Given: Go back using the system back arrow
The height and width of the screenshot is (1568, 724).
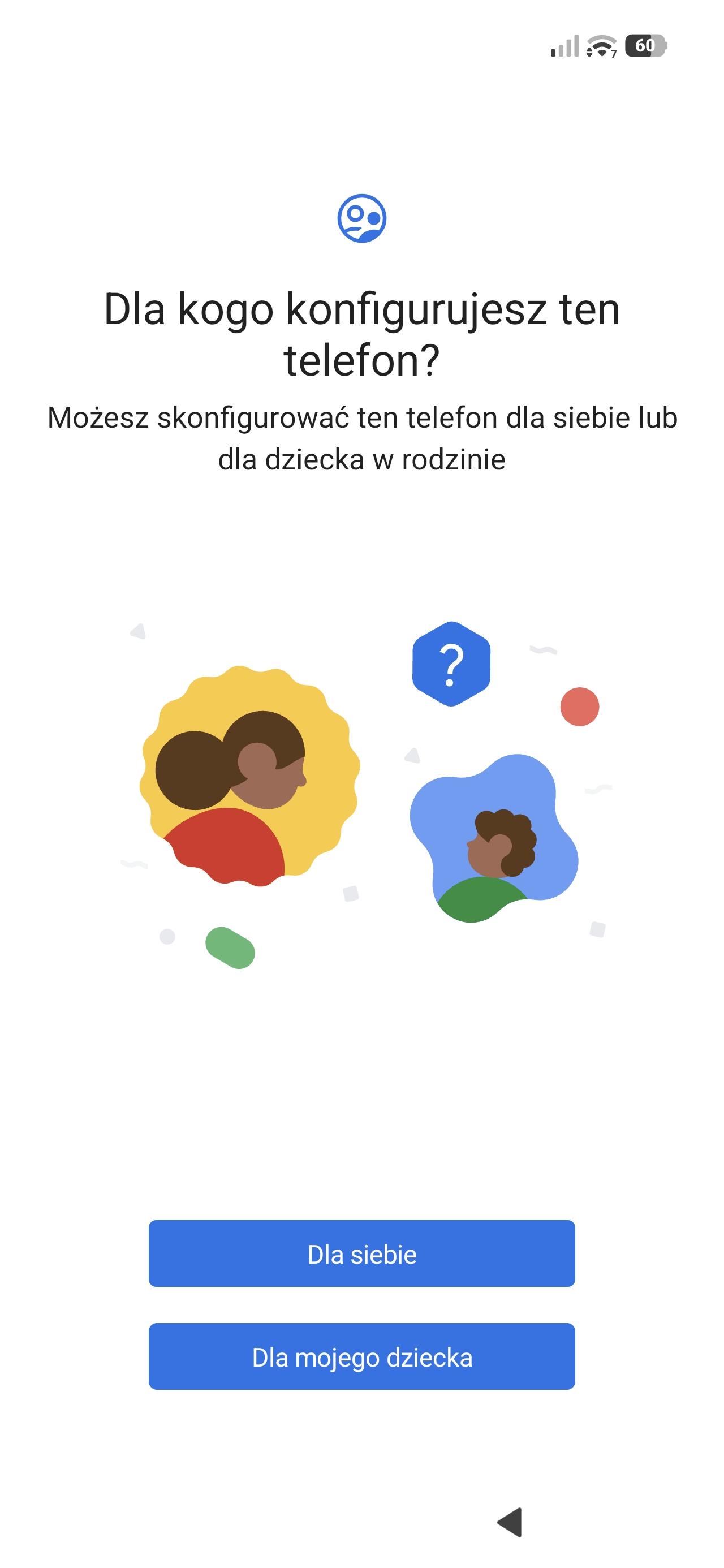Looking at the screenshot, I should (x=510, y=1522).
